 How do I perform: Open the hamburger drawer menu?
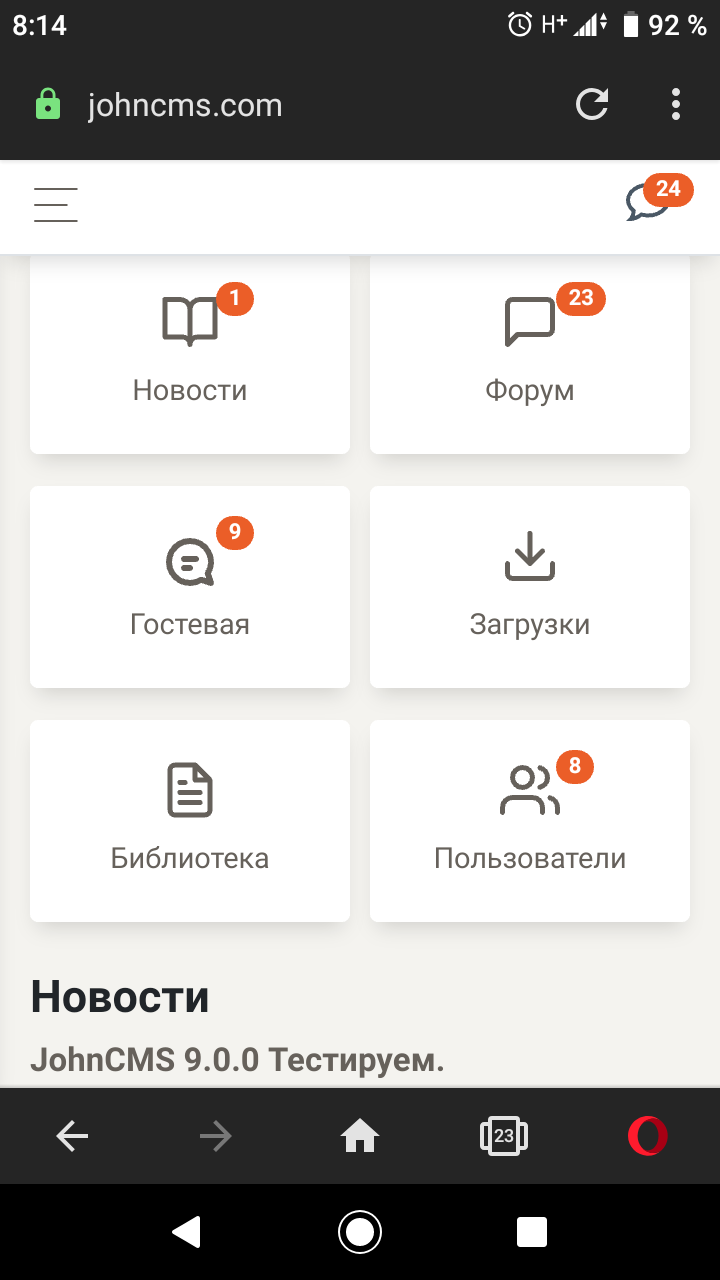point(55,205)
